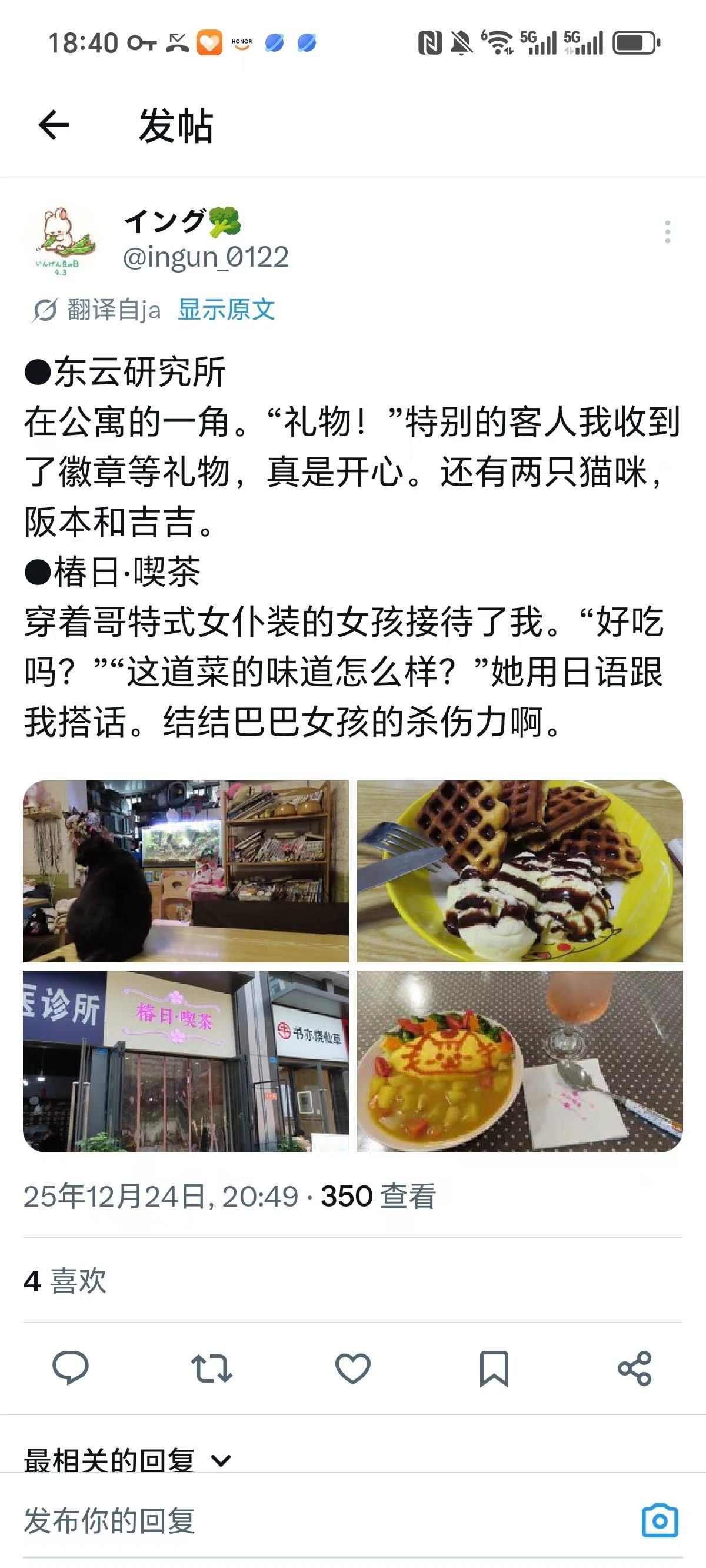The width and height of the screenshot is (706, 1568).
Task: Open the イング profile avatar
Action: click(x=59, y=240)
